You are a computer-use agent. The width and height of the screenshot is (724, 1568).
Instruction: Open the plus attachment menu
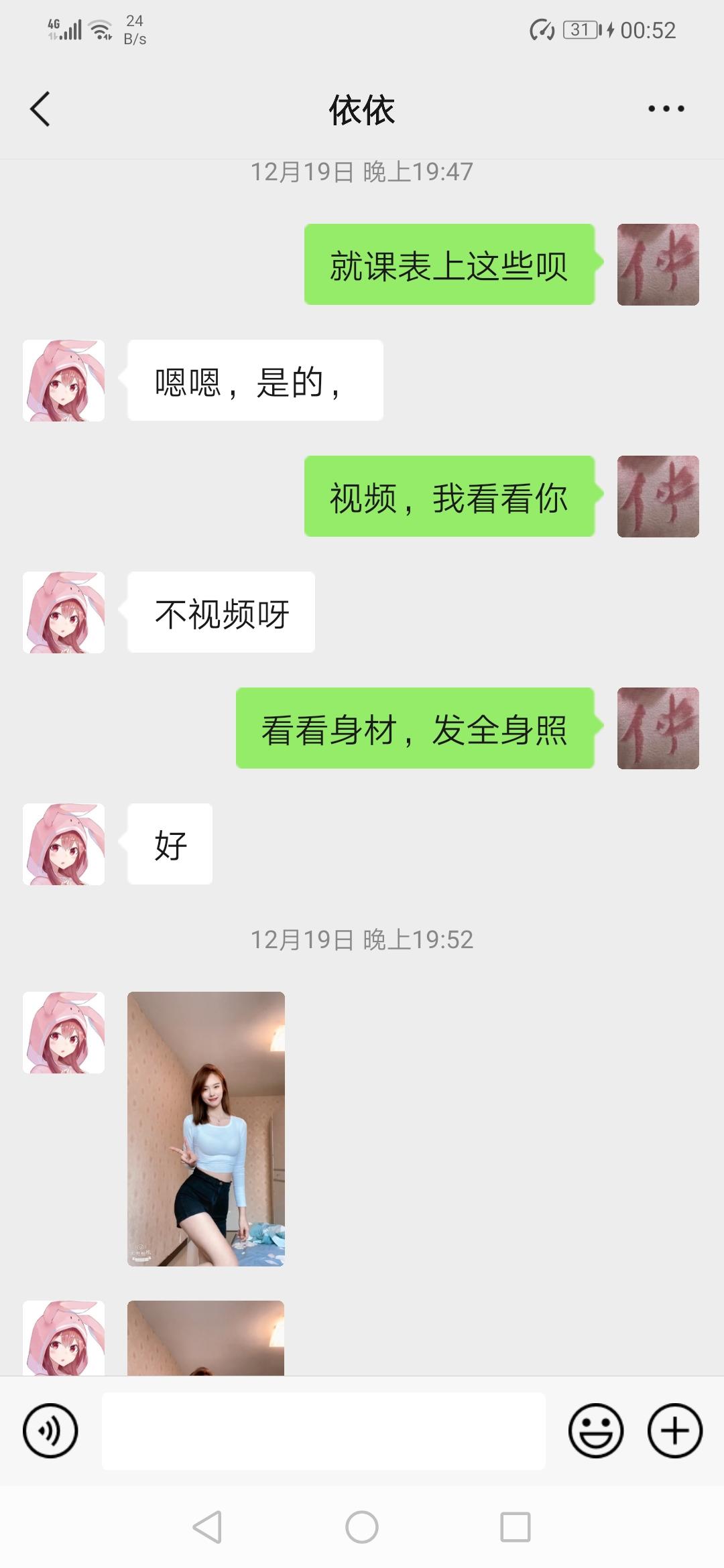pyautogui.click(x=674, y=1431)
